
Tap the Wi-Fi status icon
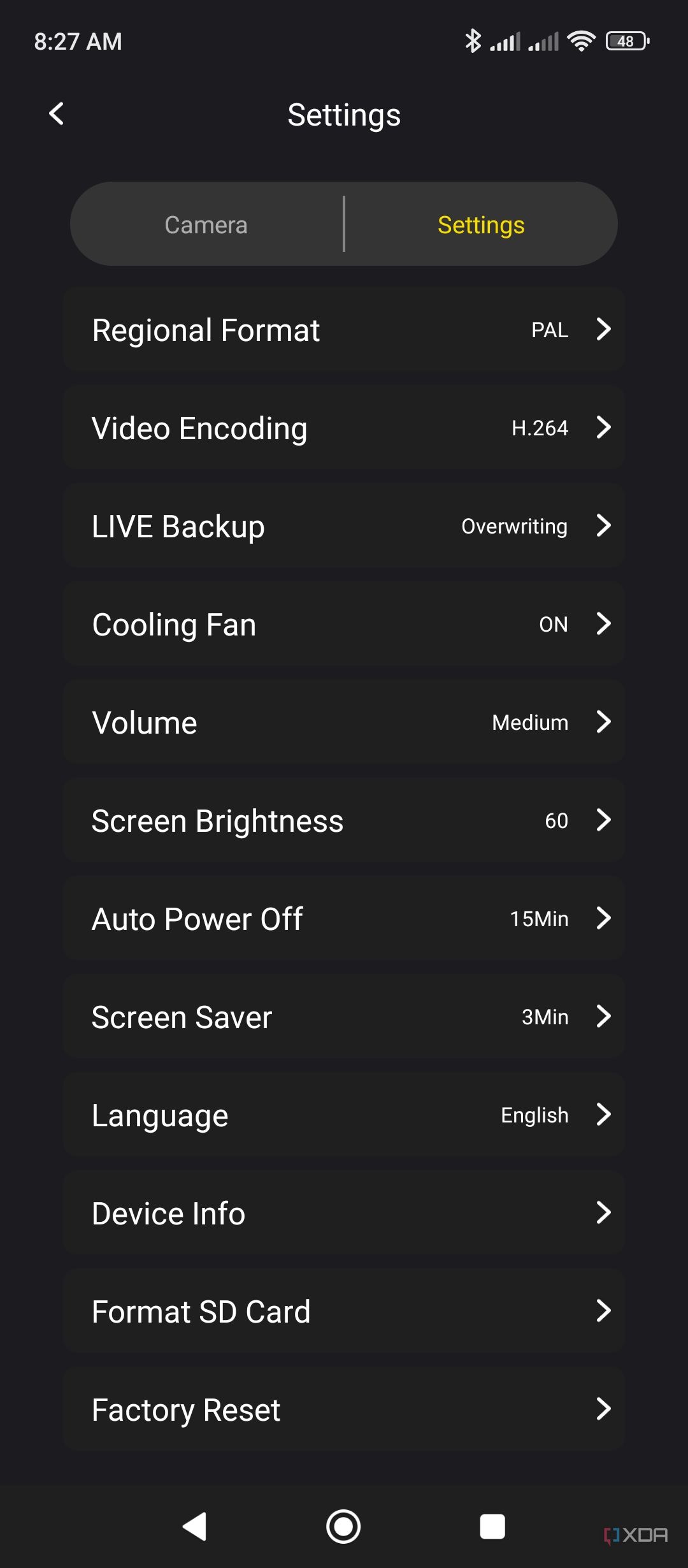pyautogui.click(x=582, y=40)
